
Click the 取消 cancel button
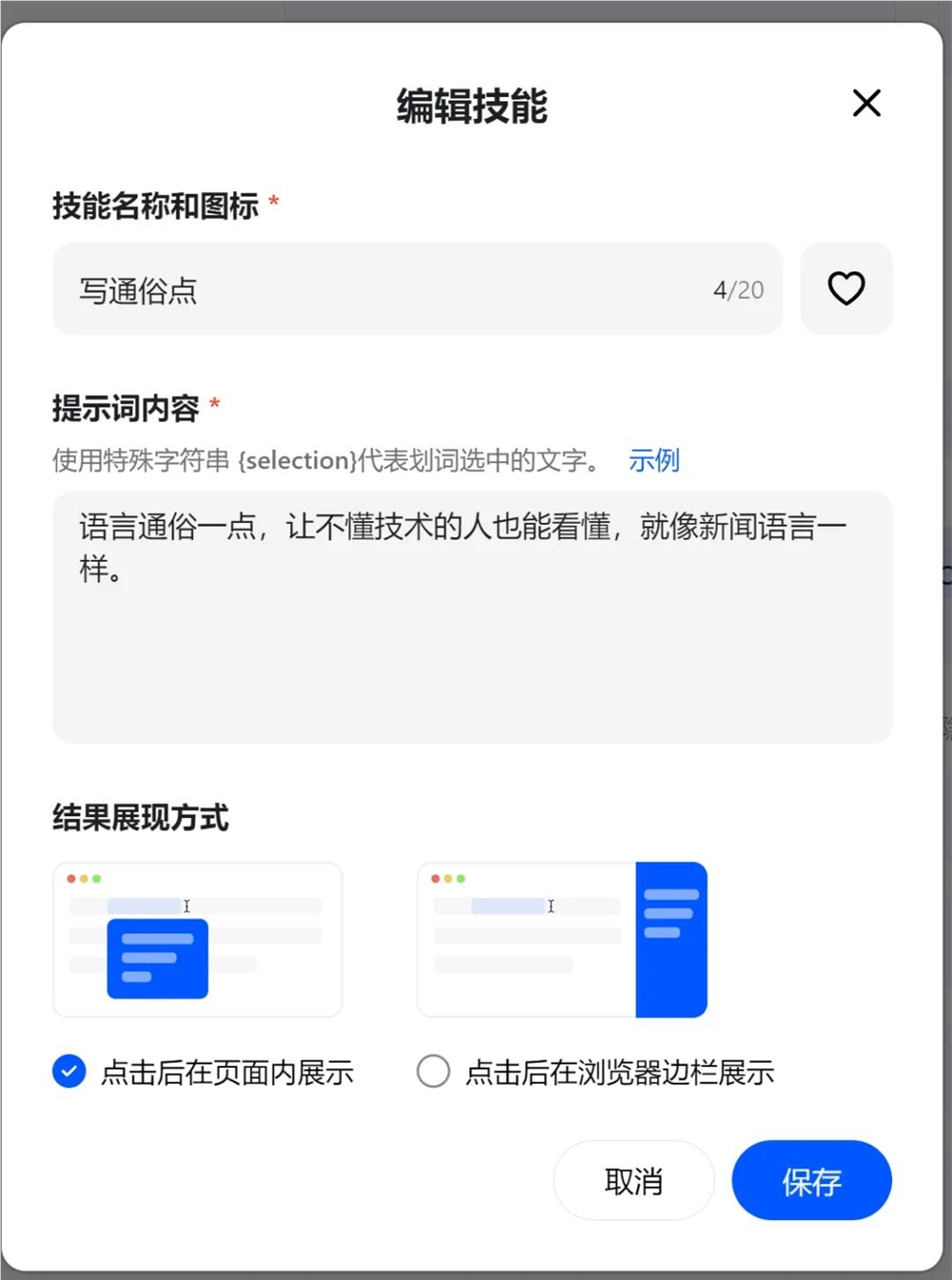point(633,1180)
